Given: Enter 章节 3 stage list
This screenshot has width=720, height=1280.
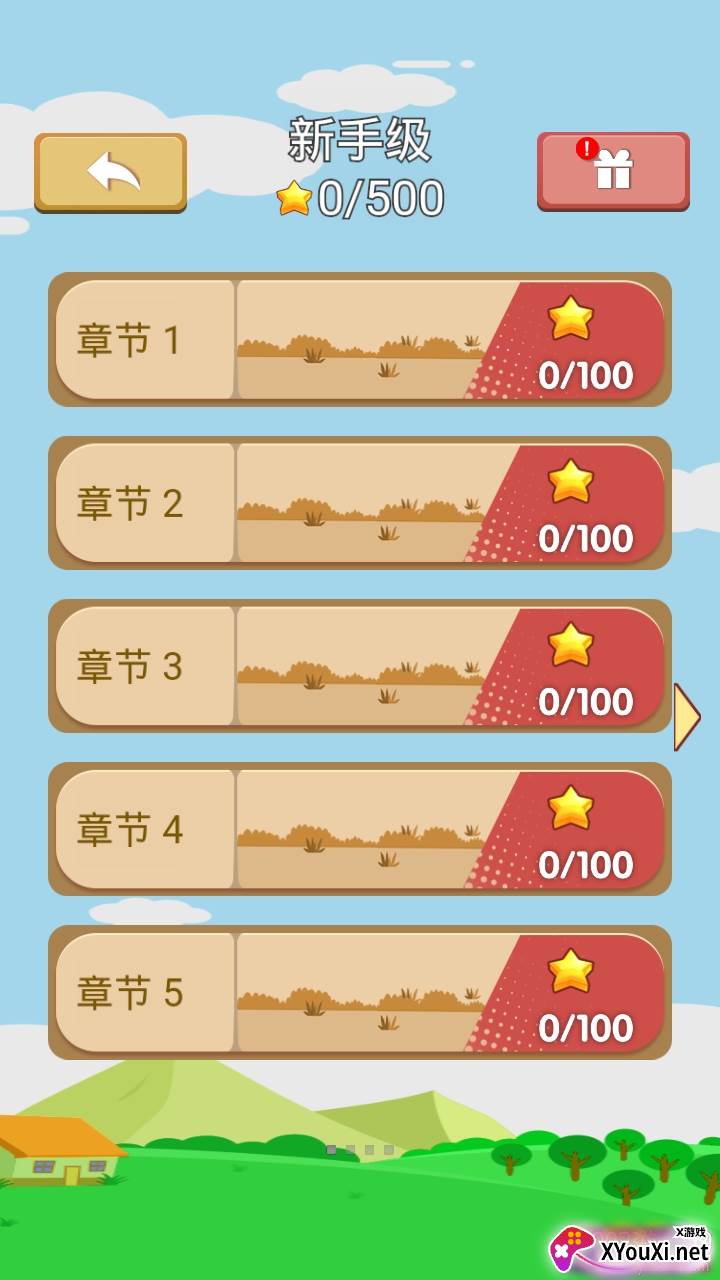Looking at the screenshot, I should click(x=360, y=666).
